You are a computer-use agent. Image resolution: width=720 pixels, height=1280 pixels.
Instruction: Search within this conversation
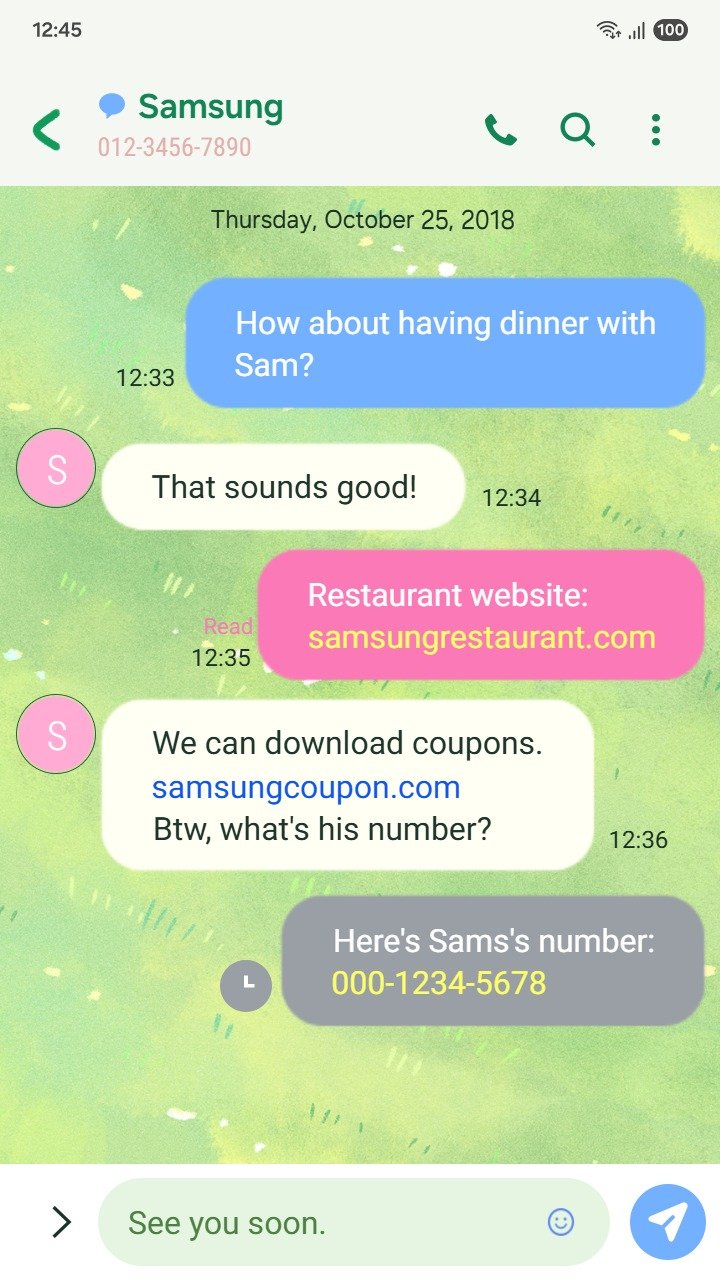point(577,130)
